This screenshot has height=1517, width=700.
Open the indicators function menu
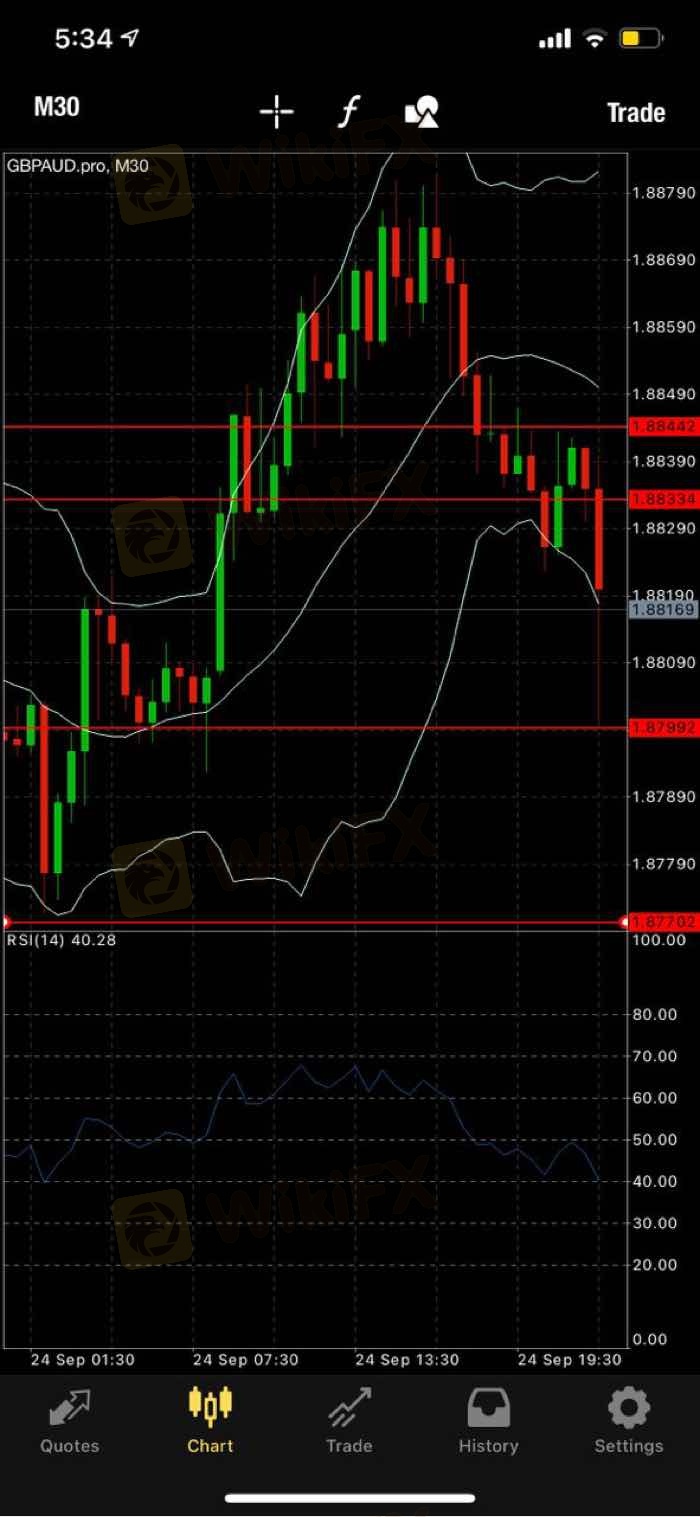click(x=347, y=112)
